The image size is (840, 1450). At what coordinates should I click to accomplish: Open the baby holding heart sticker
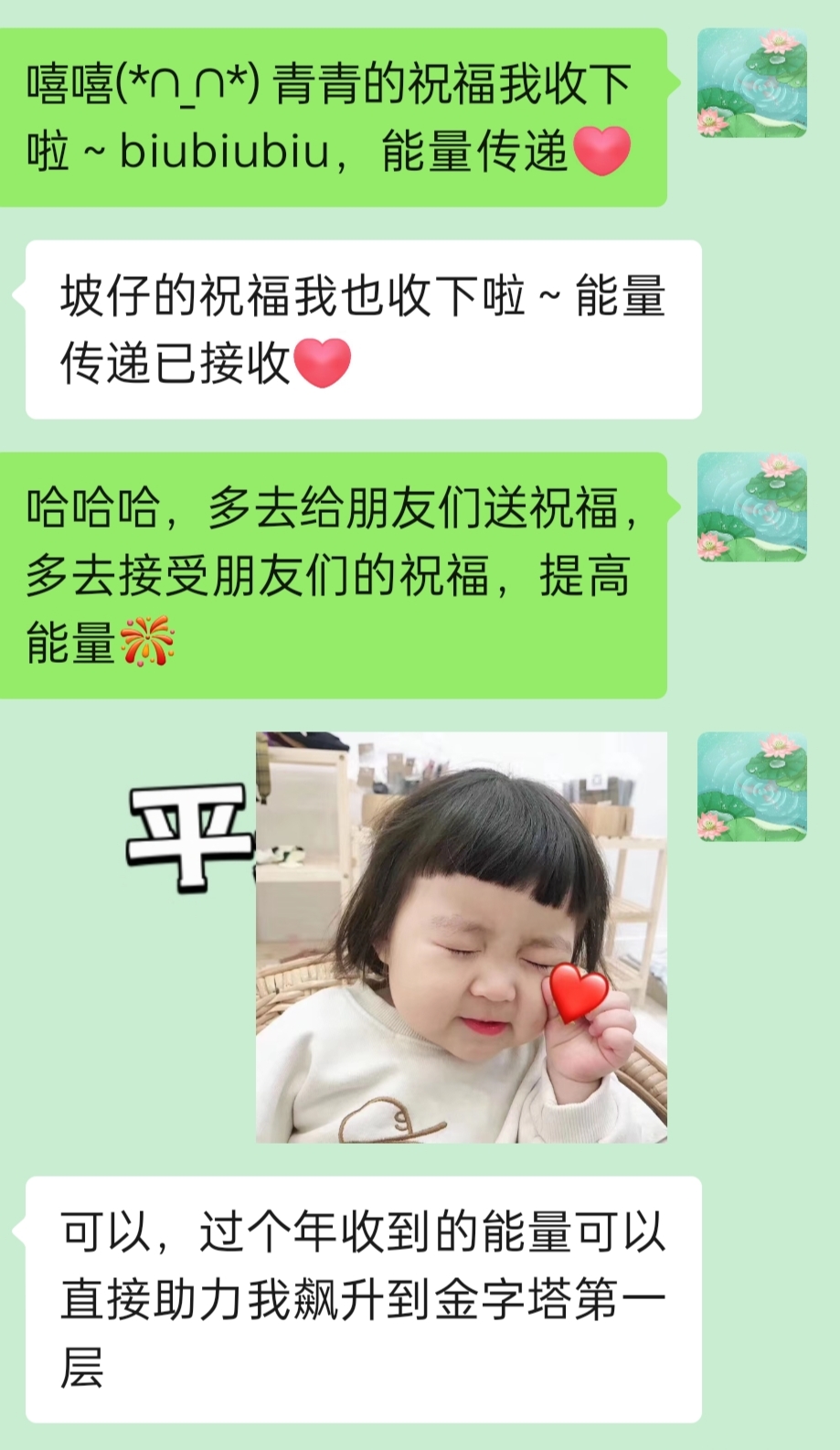[461, 936]
